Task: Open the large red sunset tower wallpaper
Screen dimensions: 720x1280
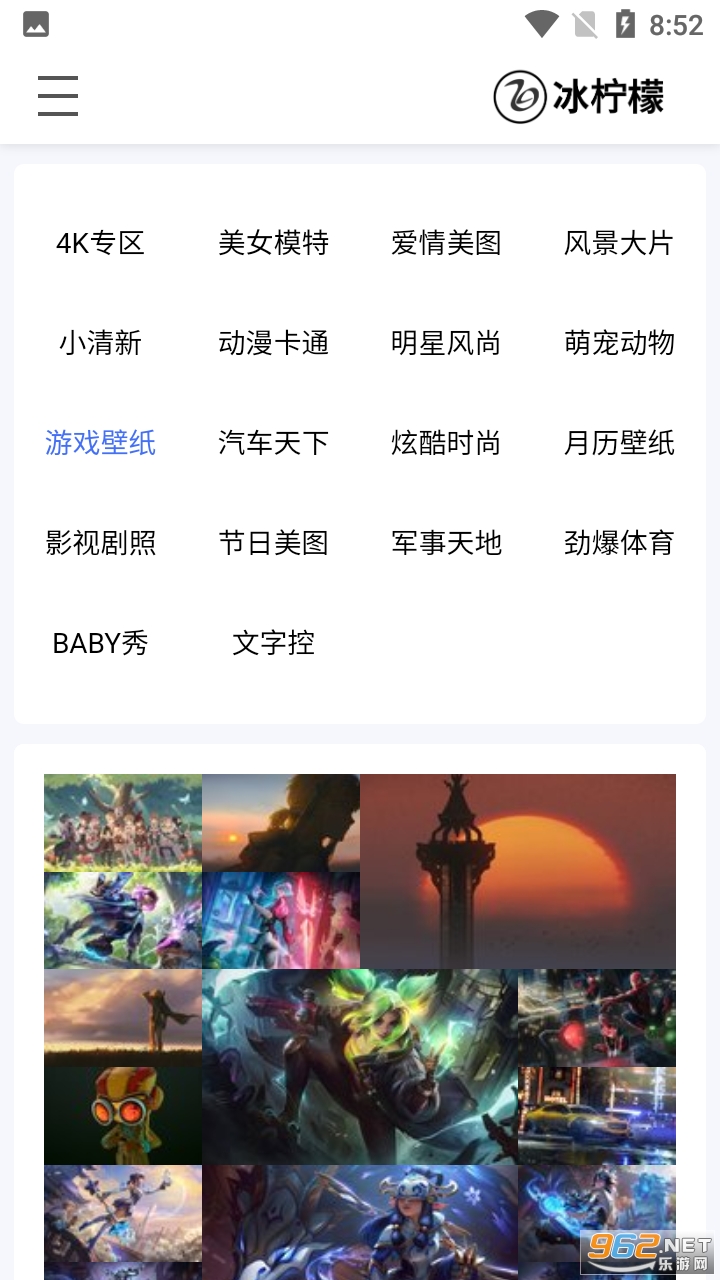Action: 518,870
